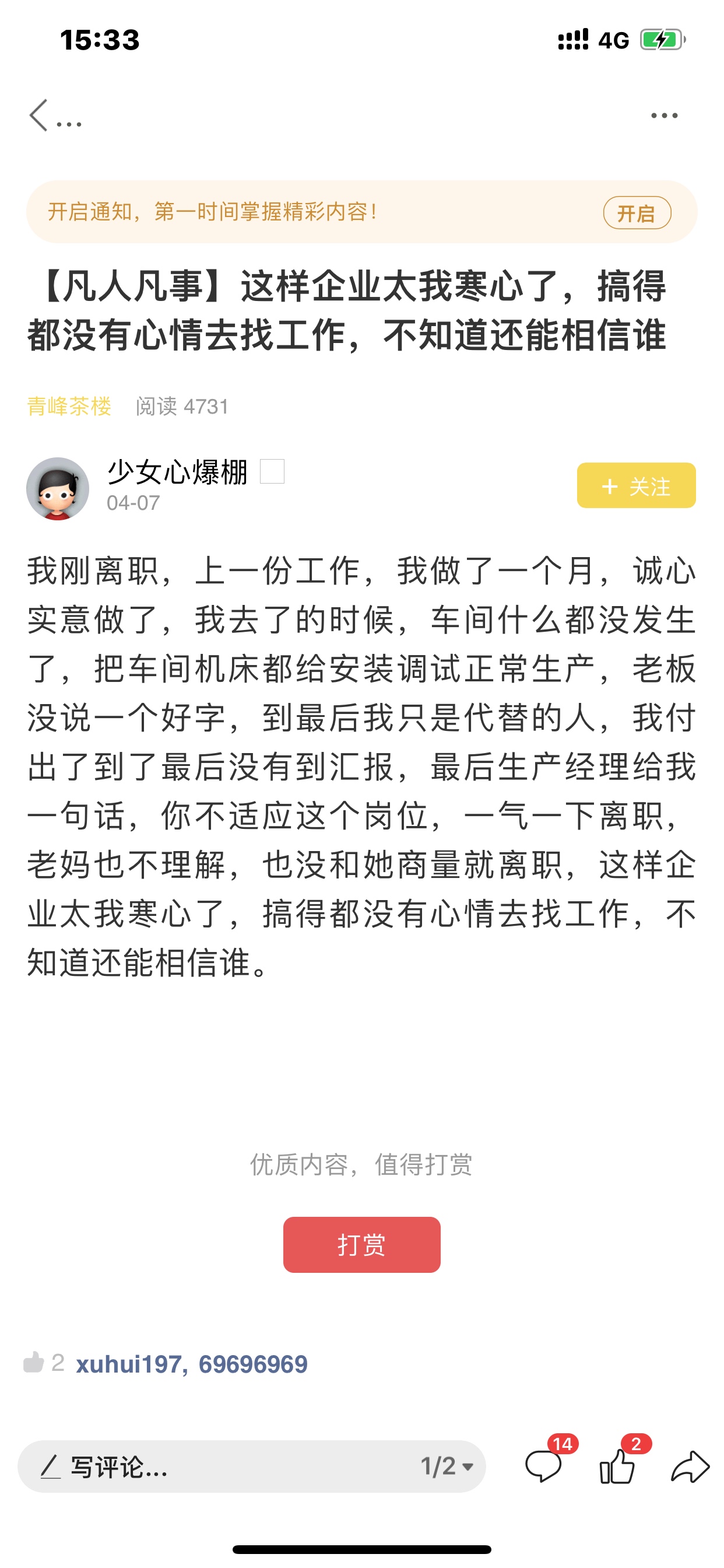Tap the 写评论 comment field
This screenshot has height=1568, width=724.
pyautogui.click(x=213, y=1466)
